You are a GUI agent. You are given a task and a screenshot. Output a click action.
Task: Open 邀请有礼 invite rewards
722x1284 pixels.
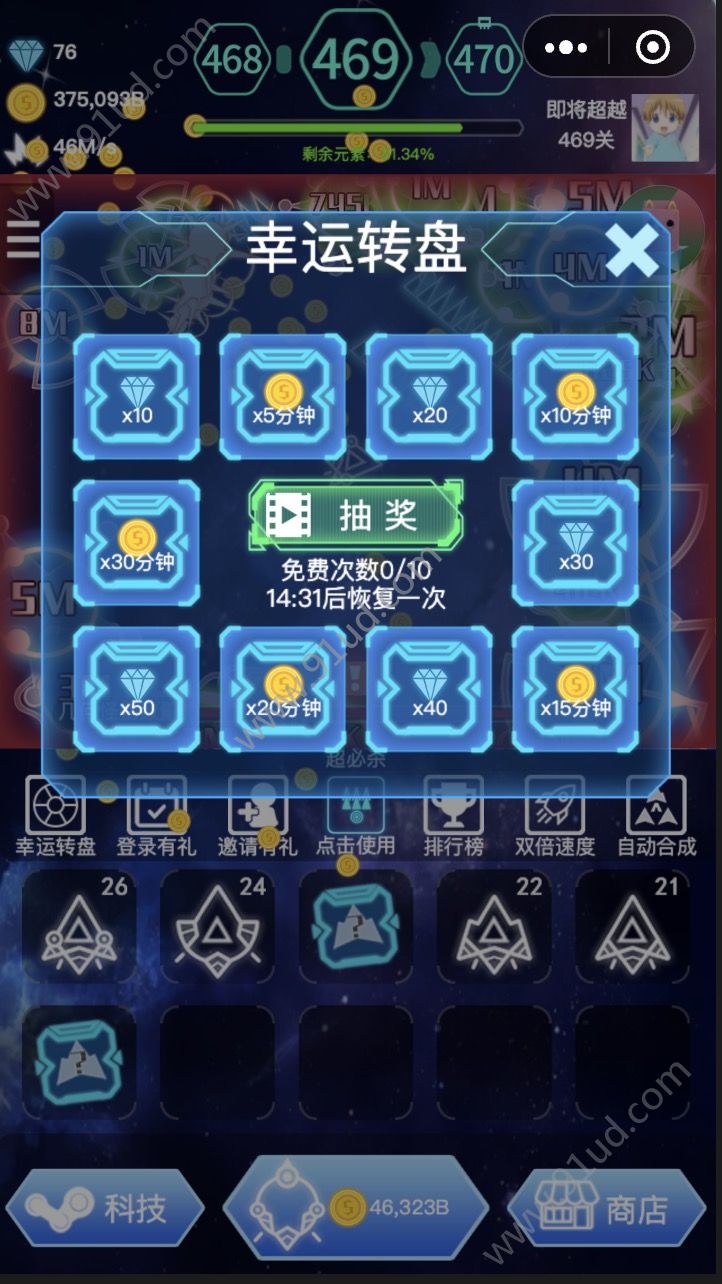tap(257, 817)
